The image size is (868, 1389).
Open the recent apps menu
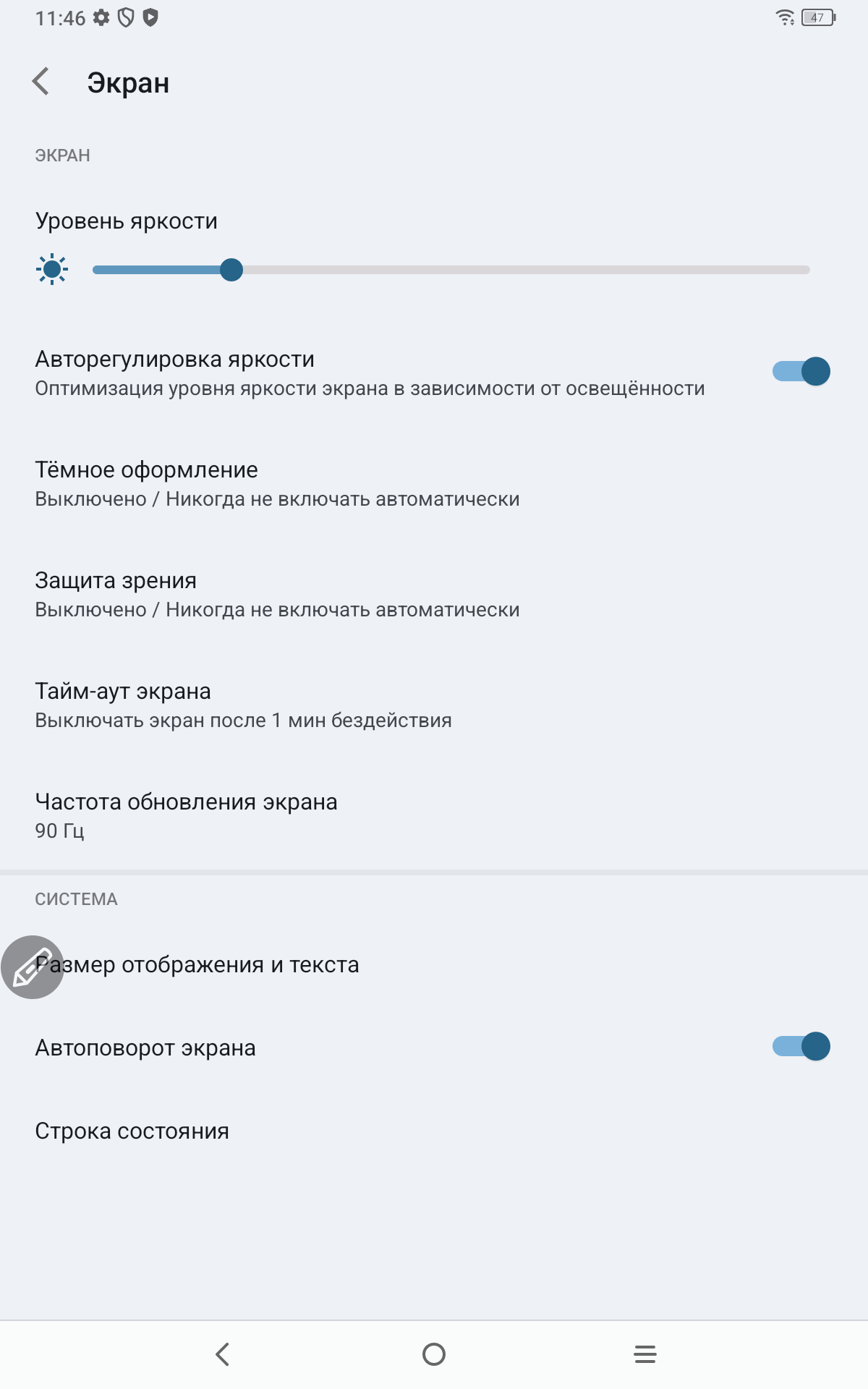click(x=644, y=1354)
